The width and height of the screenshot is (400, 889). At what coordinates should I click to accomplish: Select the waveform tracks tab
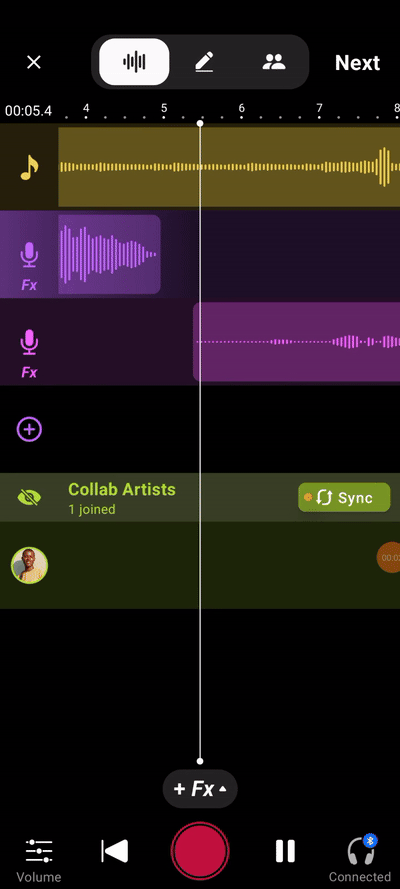134,62
